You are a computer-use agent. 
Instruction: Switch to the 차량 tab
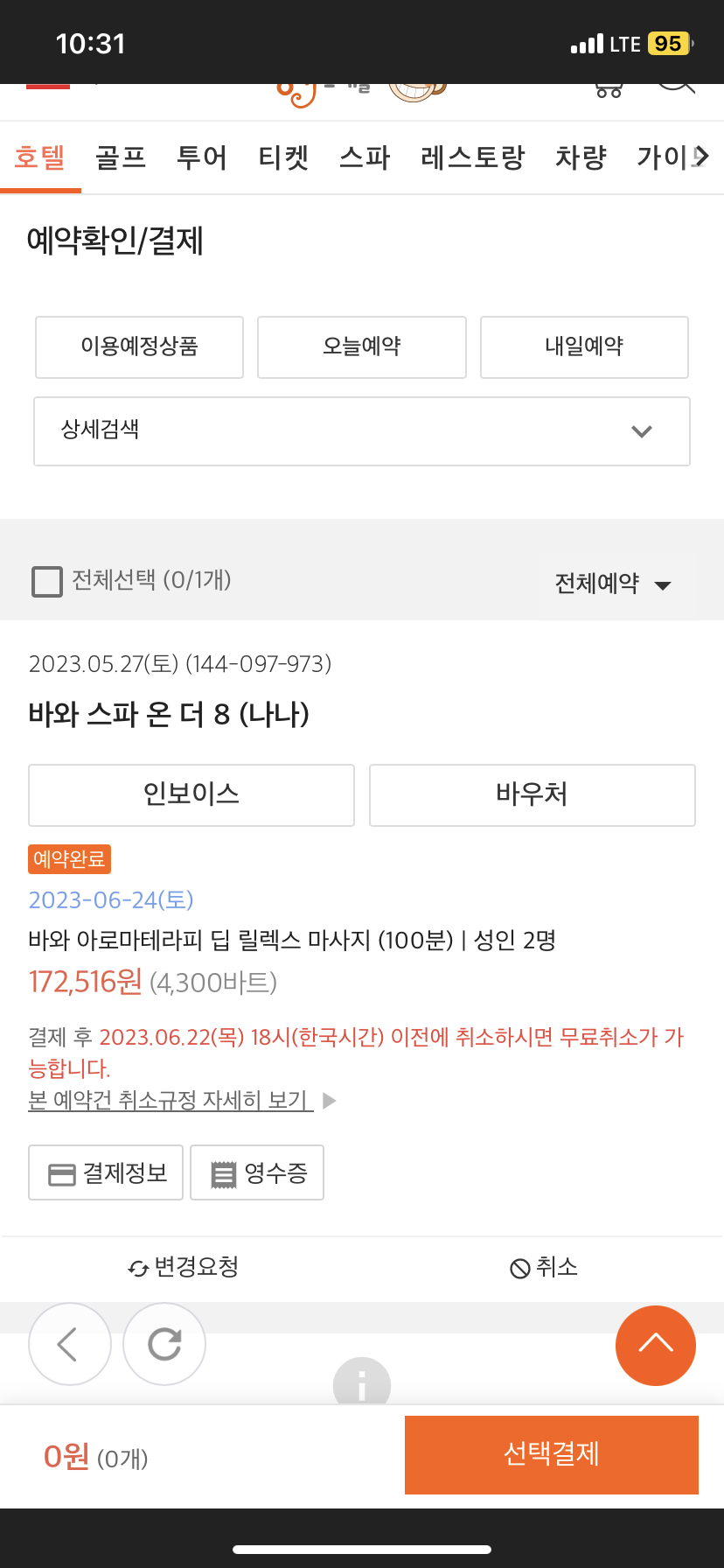581,157
